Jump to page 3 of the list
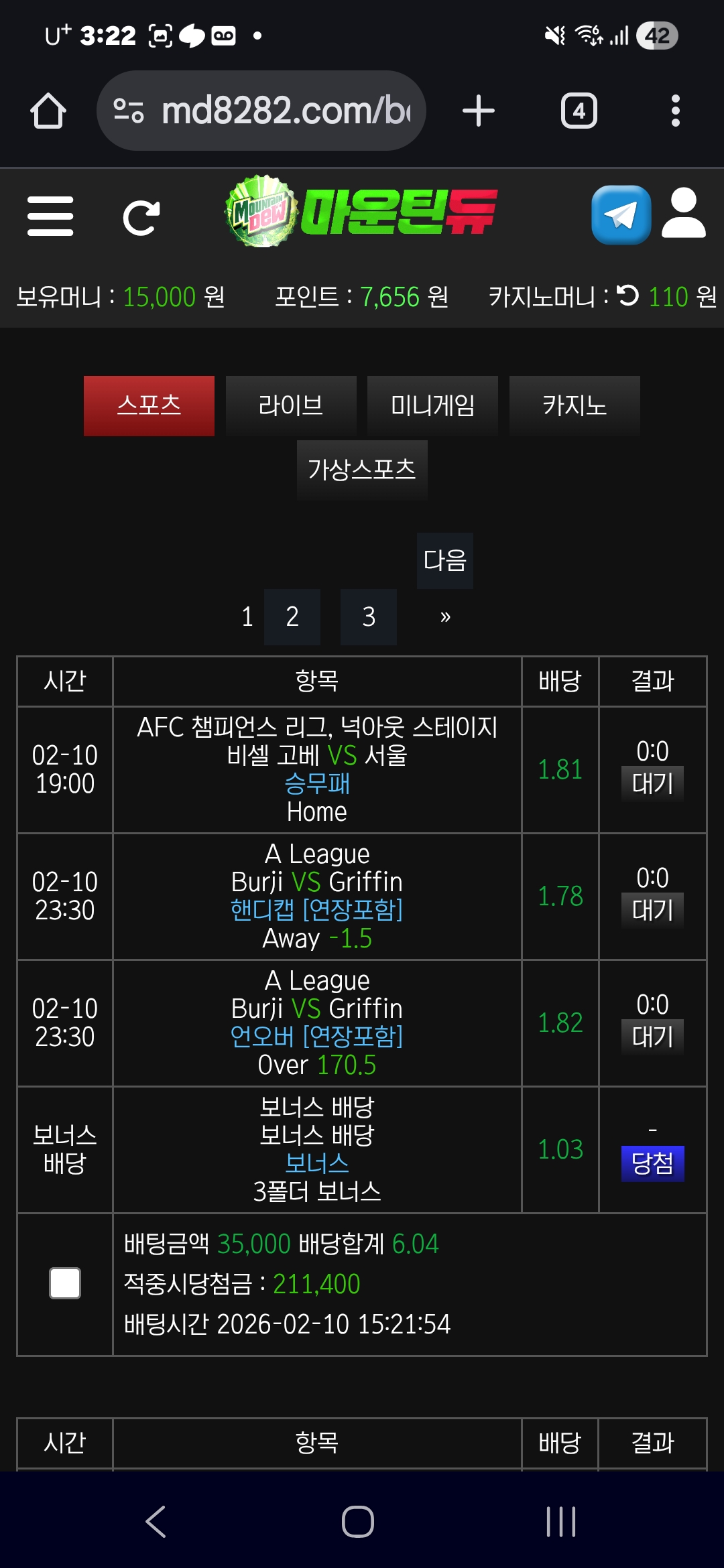This screenshot has height=1568, width=724. (368, 616)
